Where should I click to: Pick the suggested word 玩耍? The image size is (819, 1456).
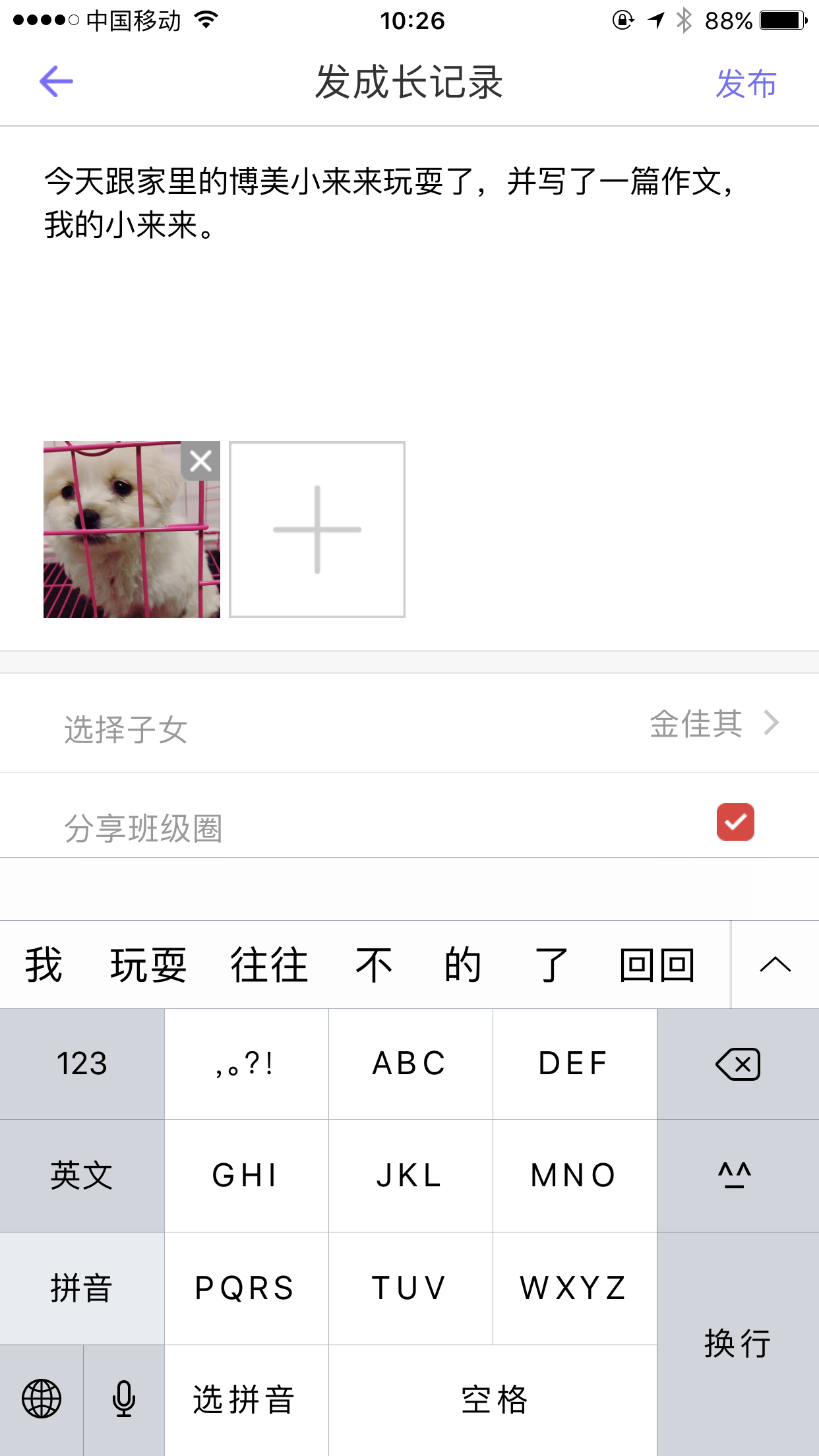coord(148,965)
